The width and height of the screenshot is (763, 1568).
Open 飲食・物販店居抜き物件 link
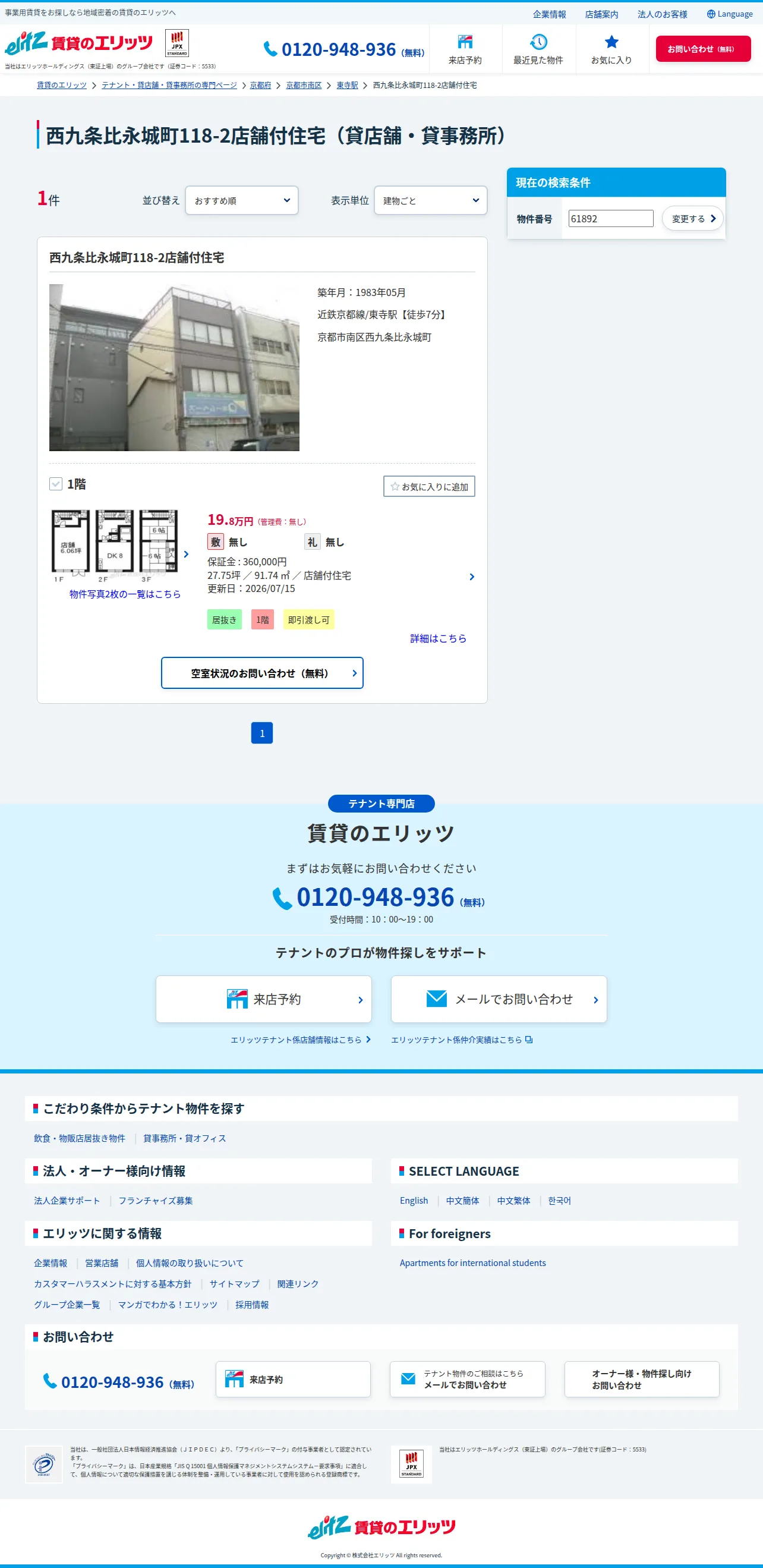pyautogui.click(x=80, y=1138)
